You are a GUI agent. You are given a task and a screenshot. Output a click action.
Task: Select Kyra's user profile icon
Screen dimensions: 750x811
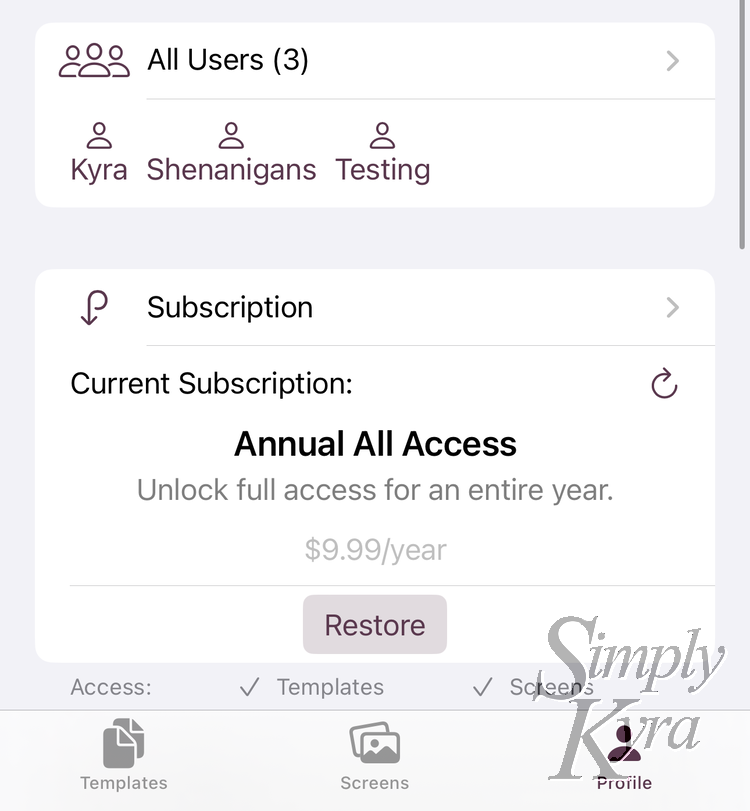coord(98,135)
